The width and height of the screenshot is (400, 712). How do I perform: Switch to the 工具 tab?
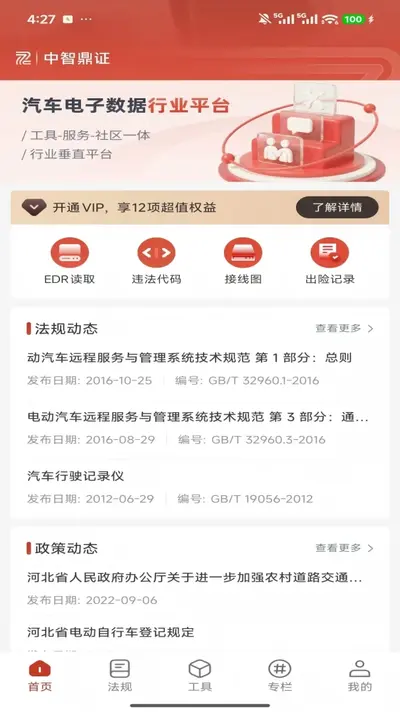pyautogui.click(x=200, y=676)
